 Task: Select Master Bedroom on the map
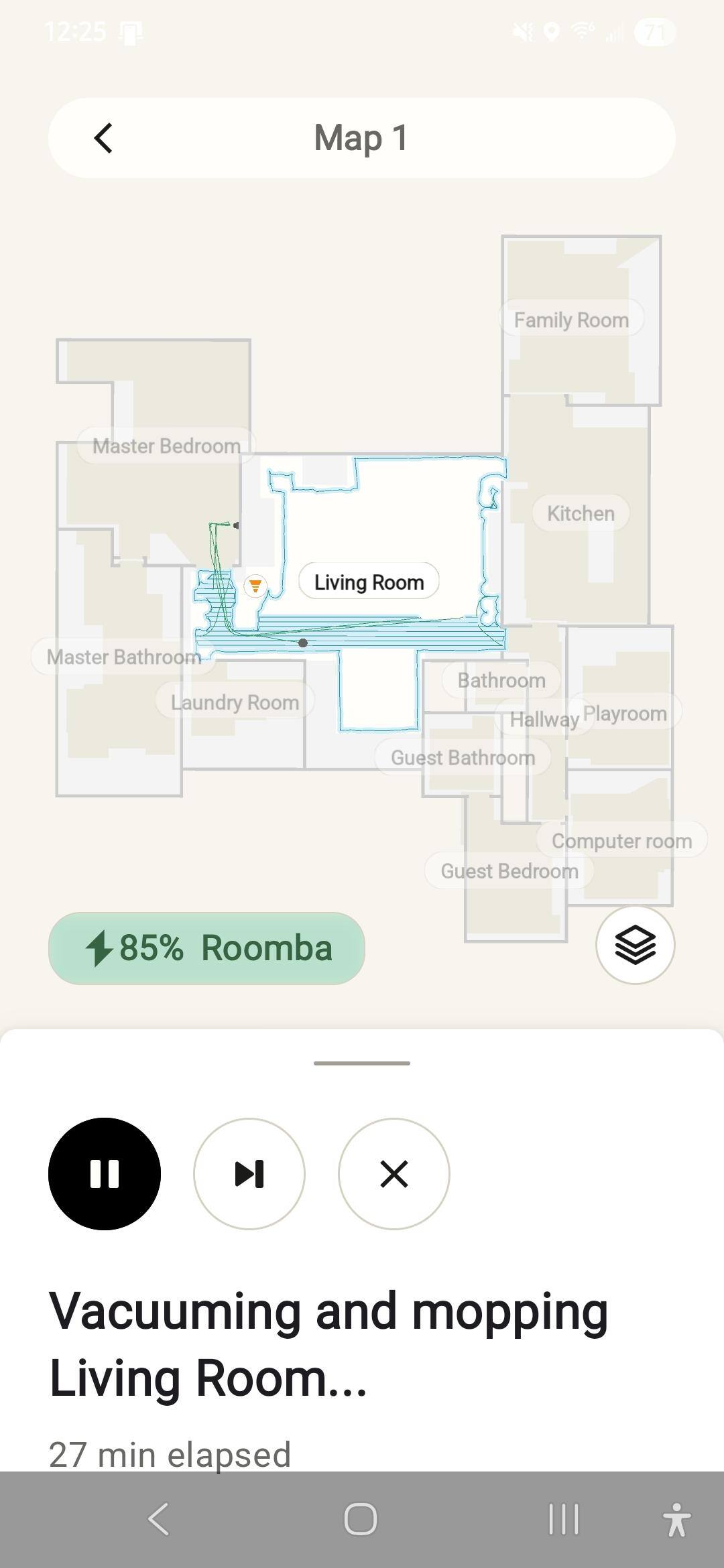(x=166, y=446)
